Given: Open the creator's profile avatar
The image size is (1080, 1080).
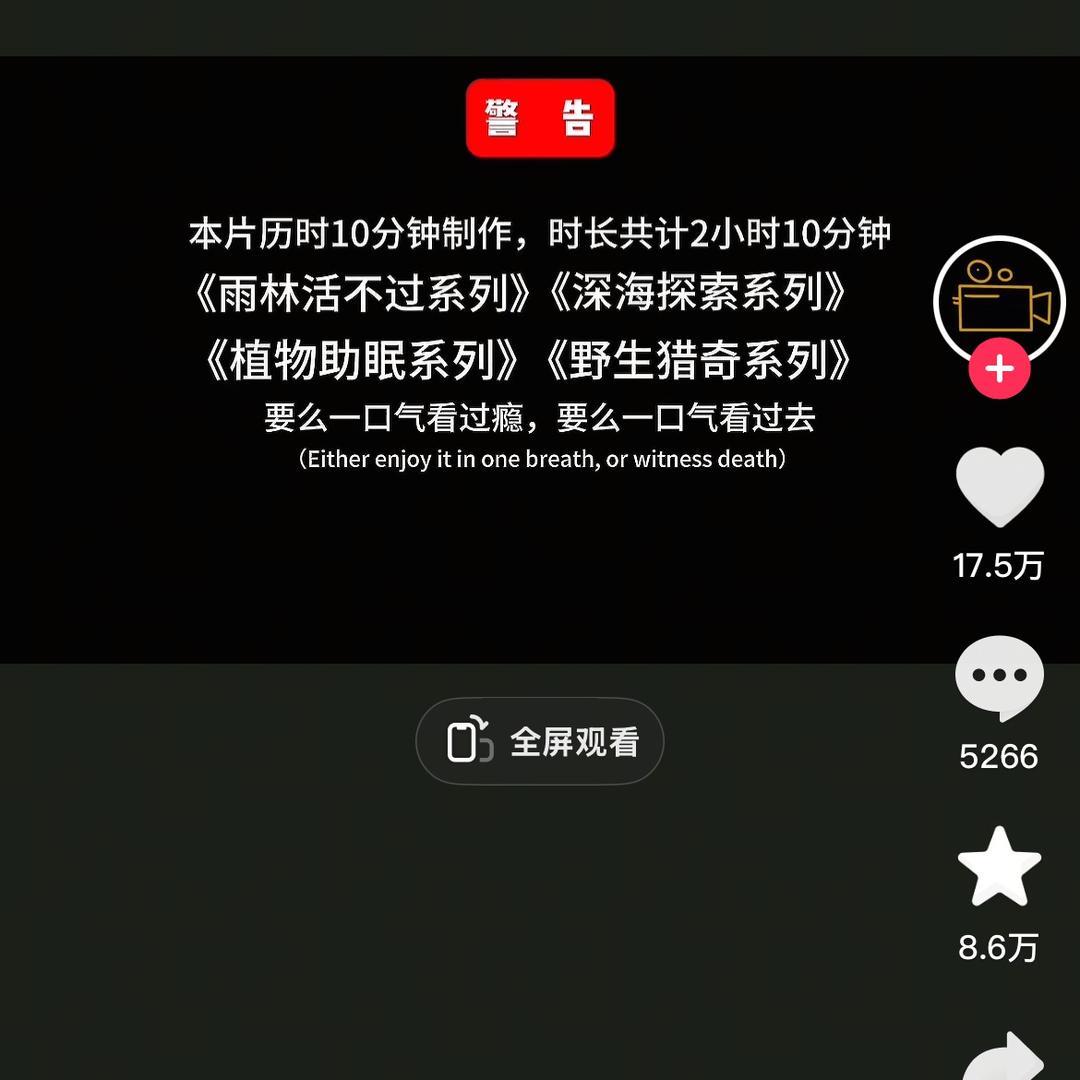Looking at the screenshot, I should pyautogui.click(x=999, y=298).
